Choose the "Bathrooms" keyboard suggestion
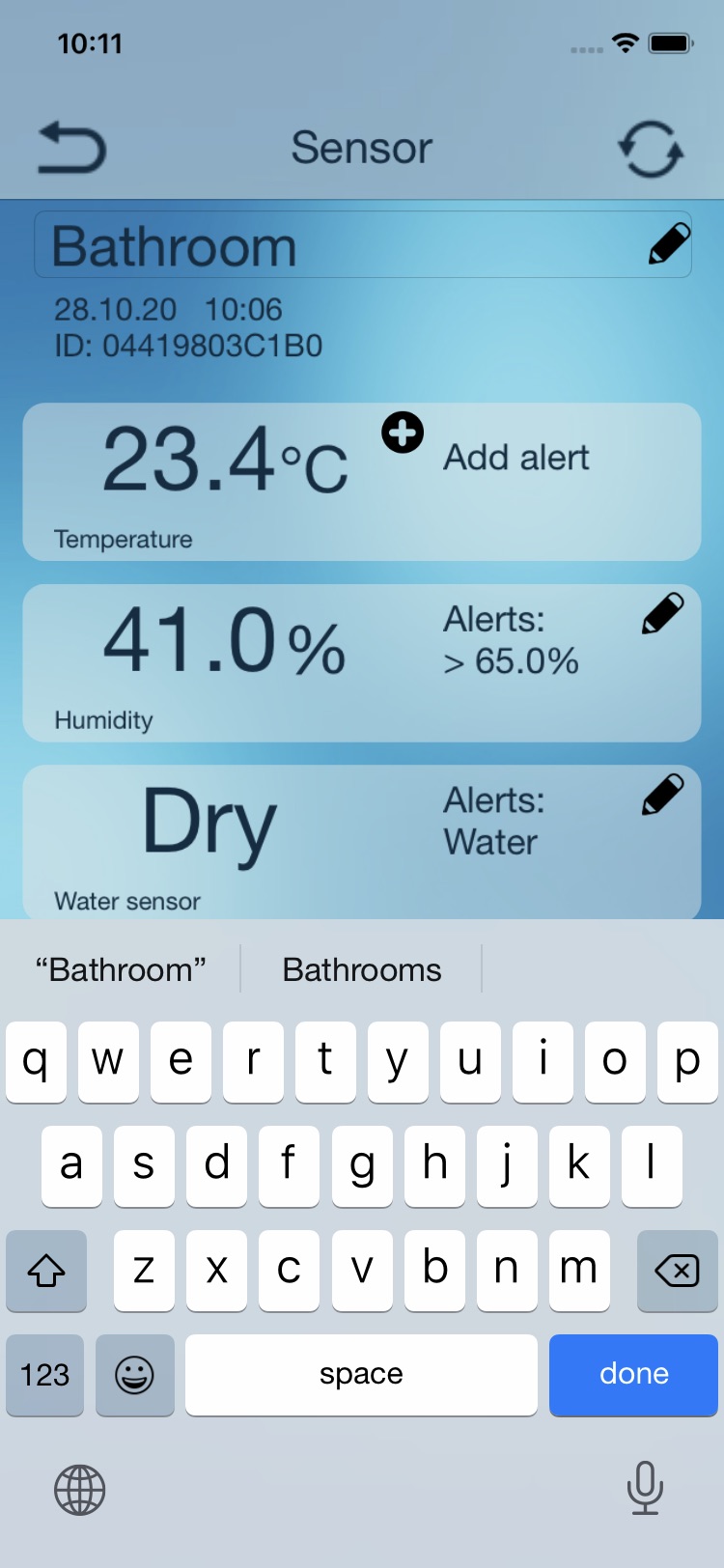The width and height of the screenshot is (724, 1568). [362, 969]
